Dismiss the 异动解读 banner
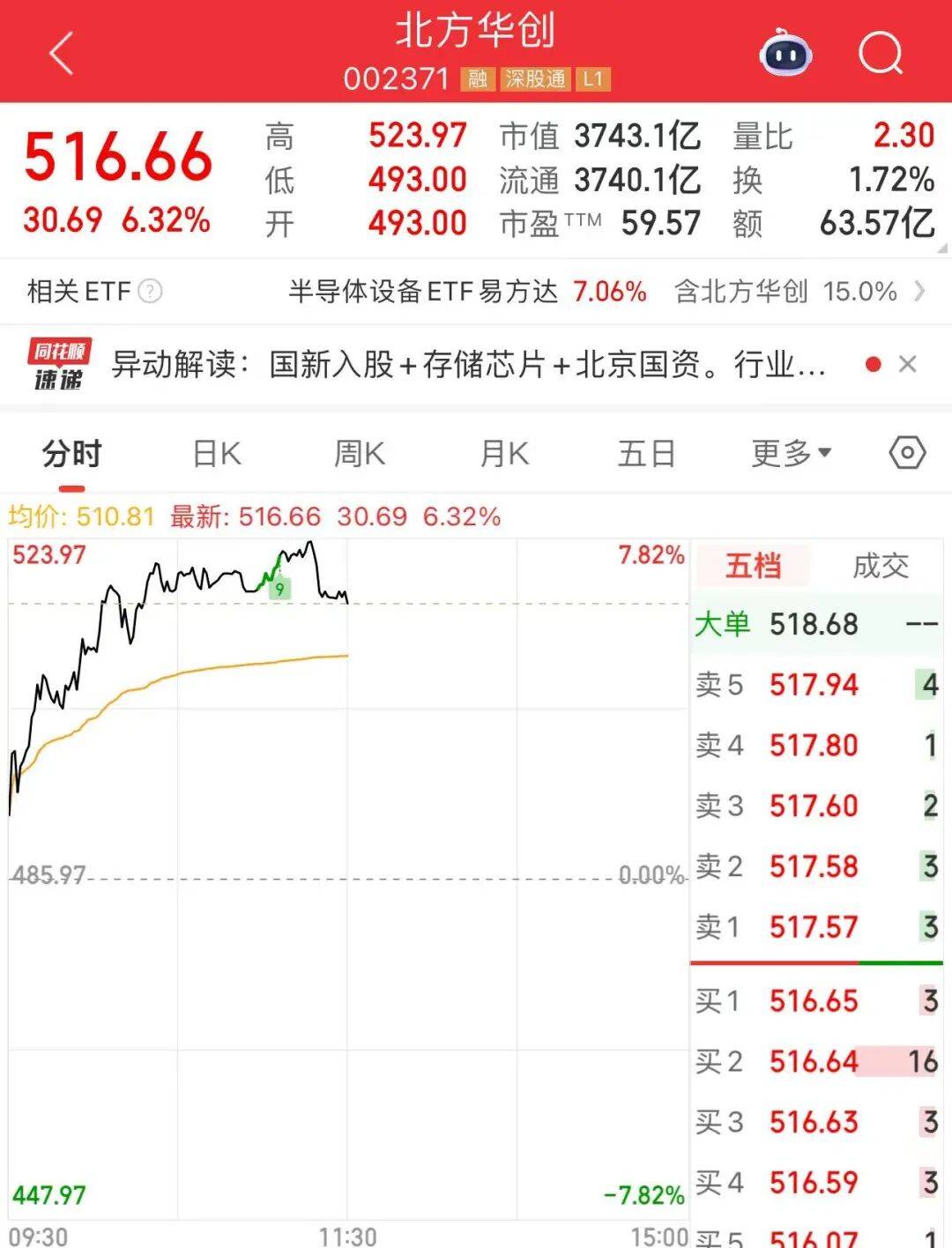The width and height of the screenshot is (952, 1248). (x=907, y=364)
